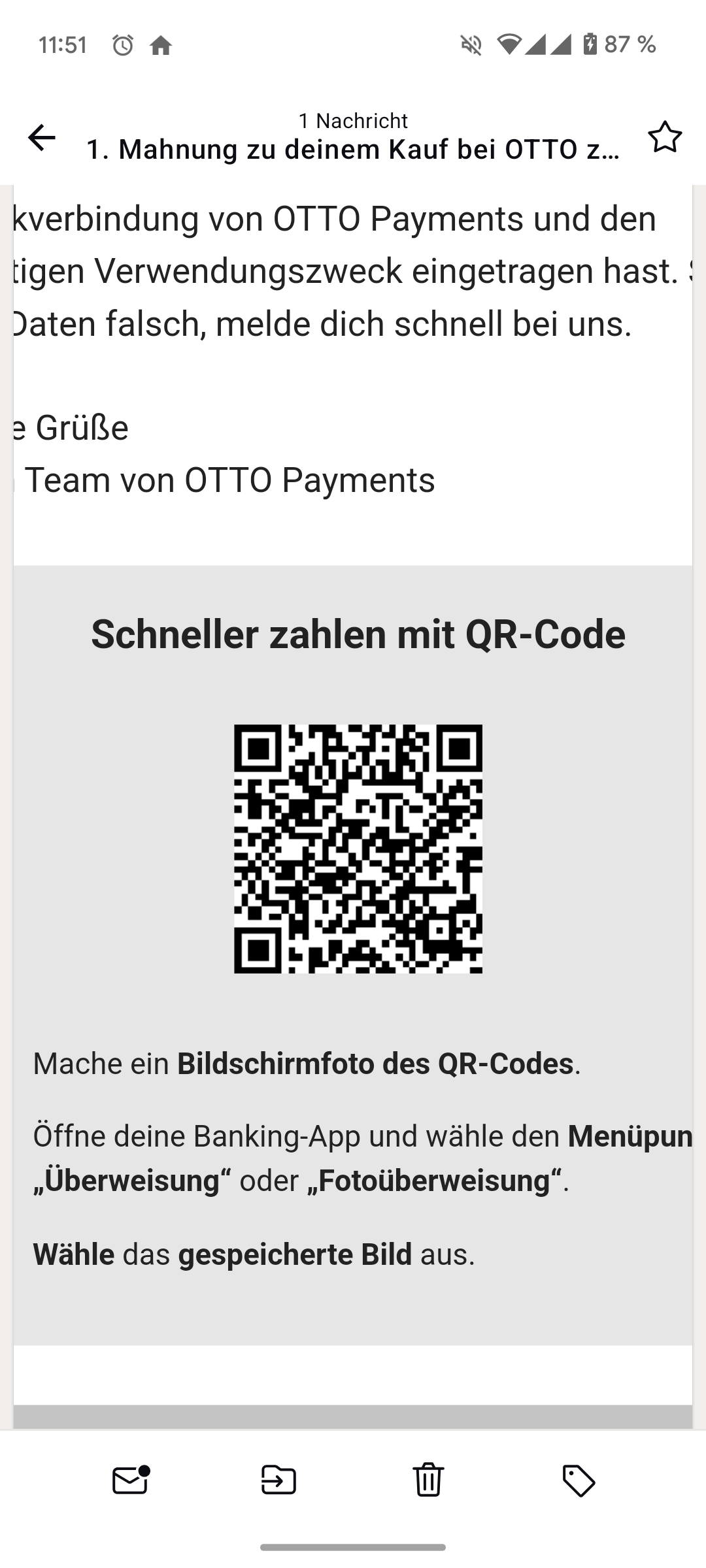Add a label using the tag icon

click(x=579, y=1480)
